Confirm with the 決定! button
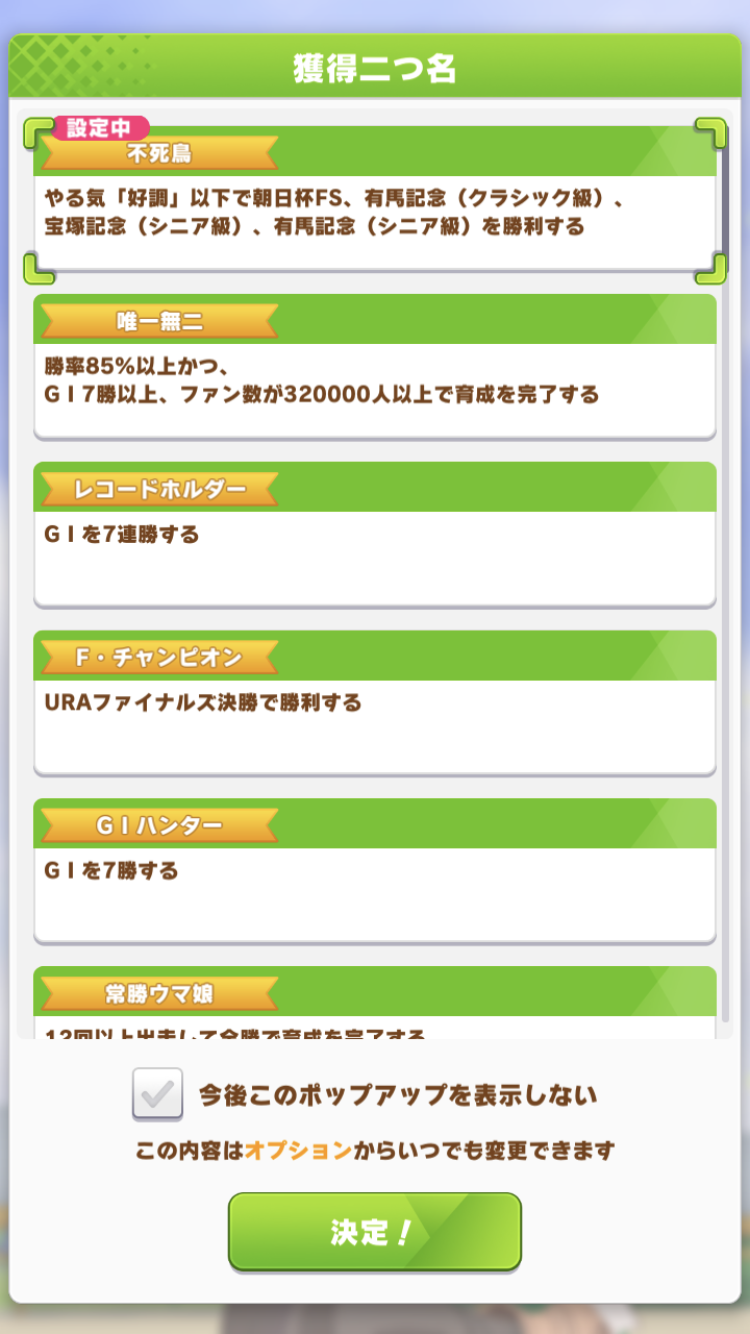The height and width of the screenshot is (1334, 750). pyautogui.click(x=375, y=1232)
